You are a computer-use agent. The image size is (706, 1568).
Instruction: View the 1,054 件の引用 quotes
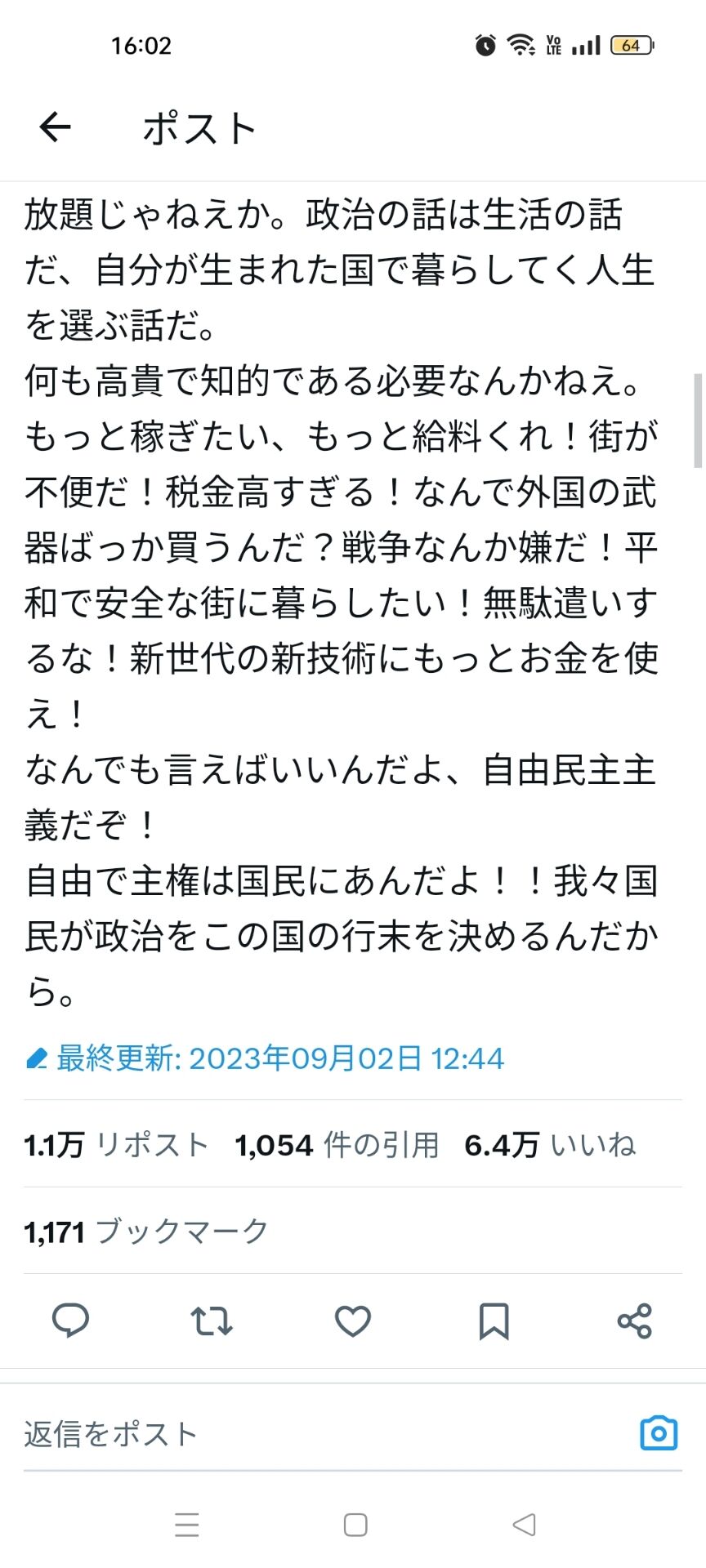(x=337, y=1145)
